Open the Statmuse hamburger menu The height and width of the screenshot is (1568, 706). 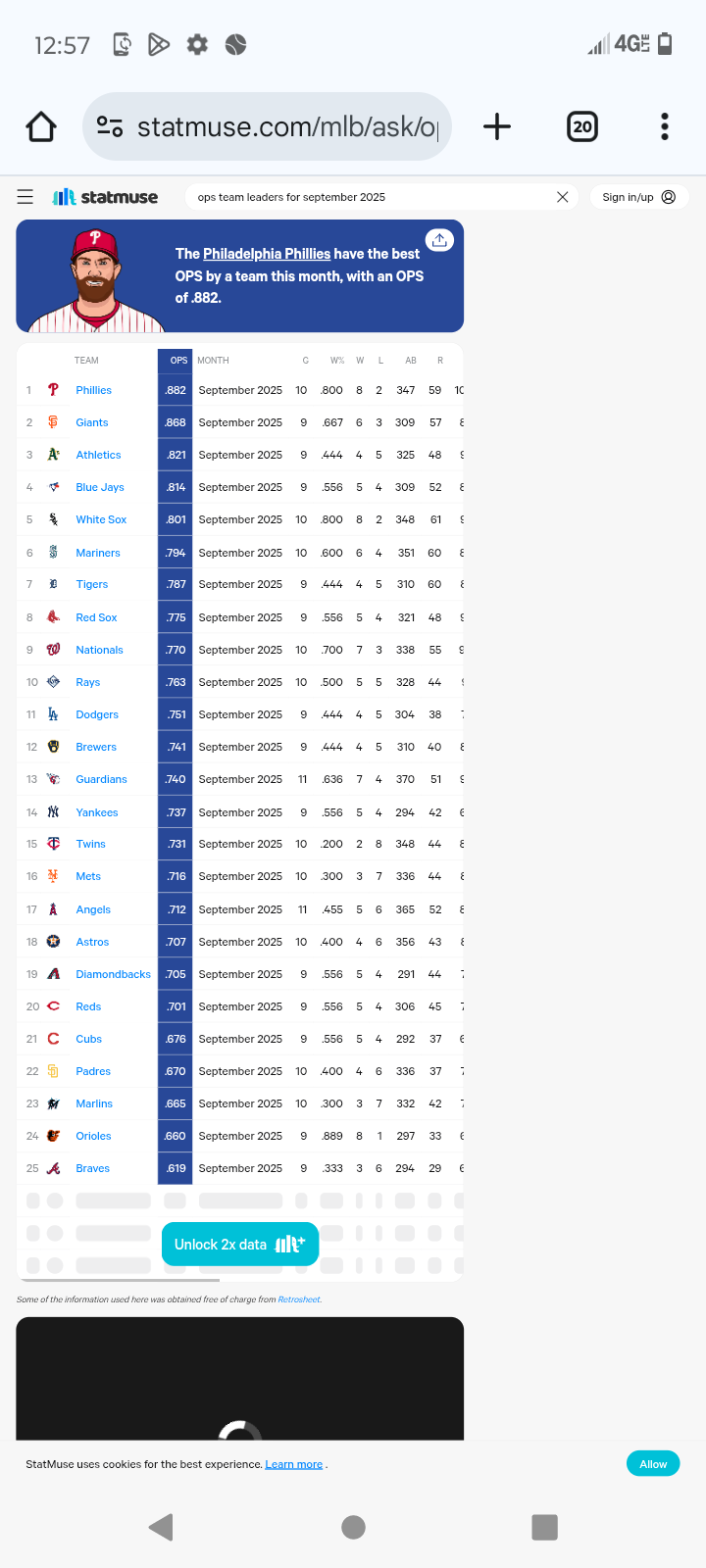tap(25, 196)
